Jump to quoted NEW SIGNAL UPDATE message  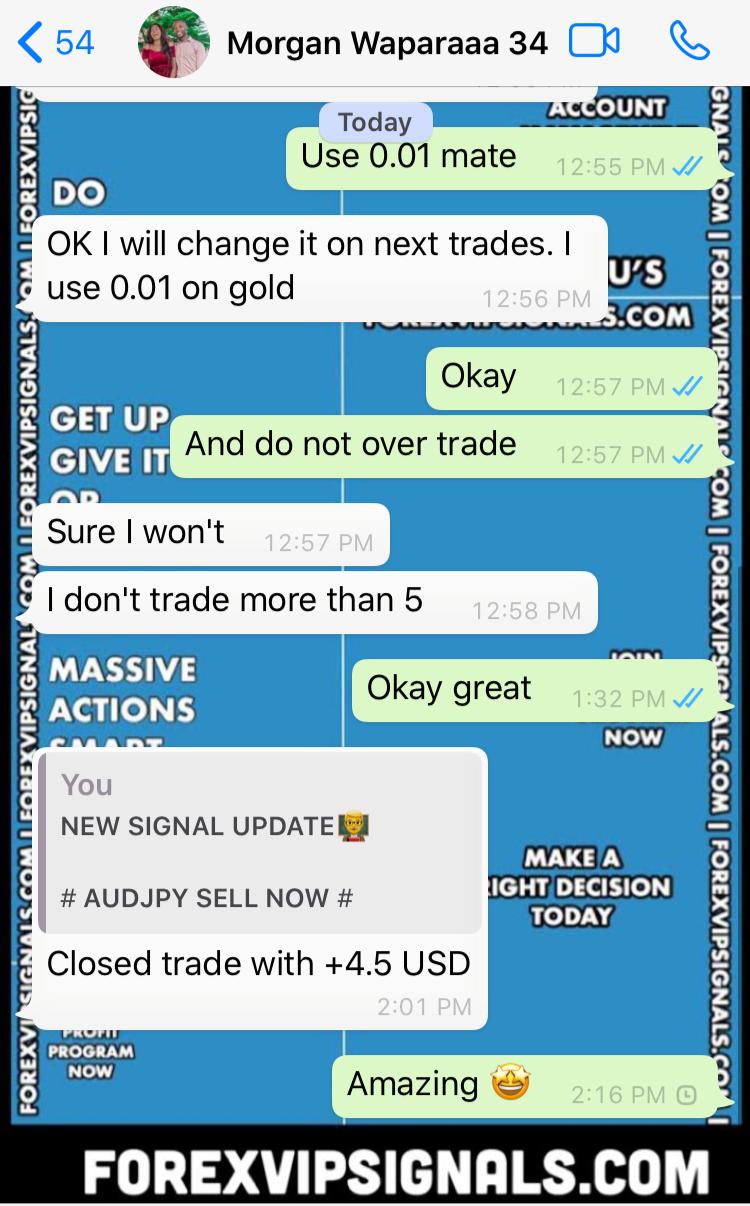(260, 844)
